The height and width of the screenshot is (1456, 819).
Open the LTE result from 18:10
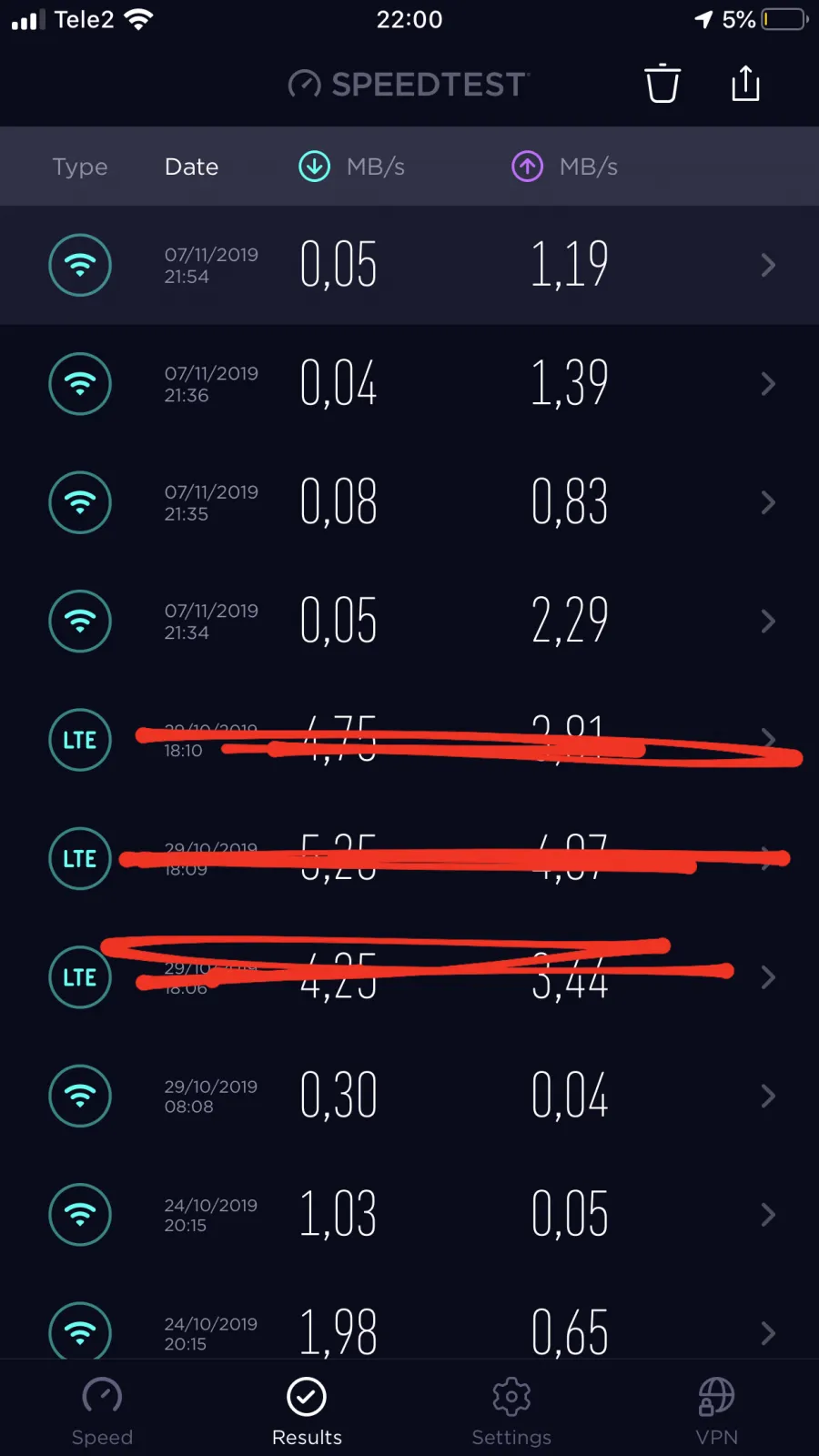pos(409,740)
